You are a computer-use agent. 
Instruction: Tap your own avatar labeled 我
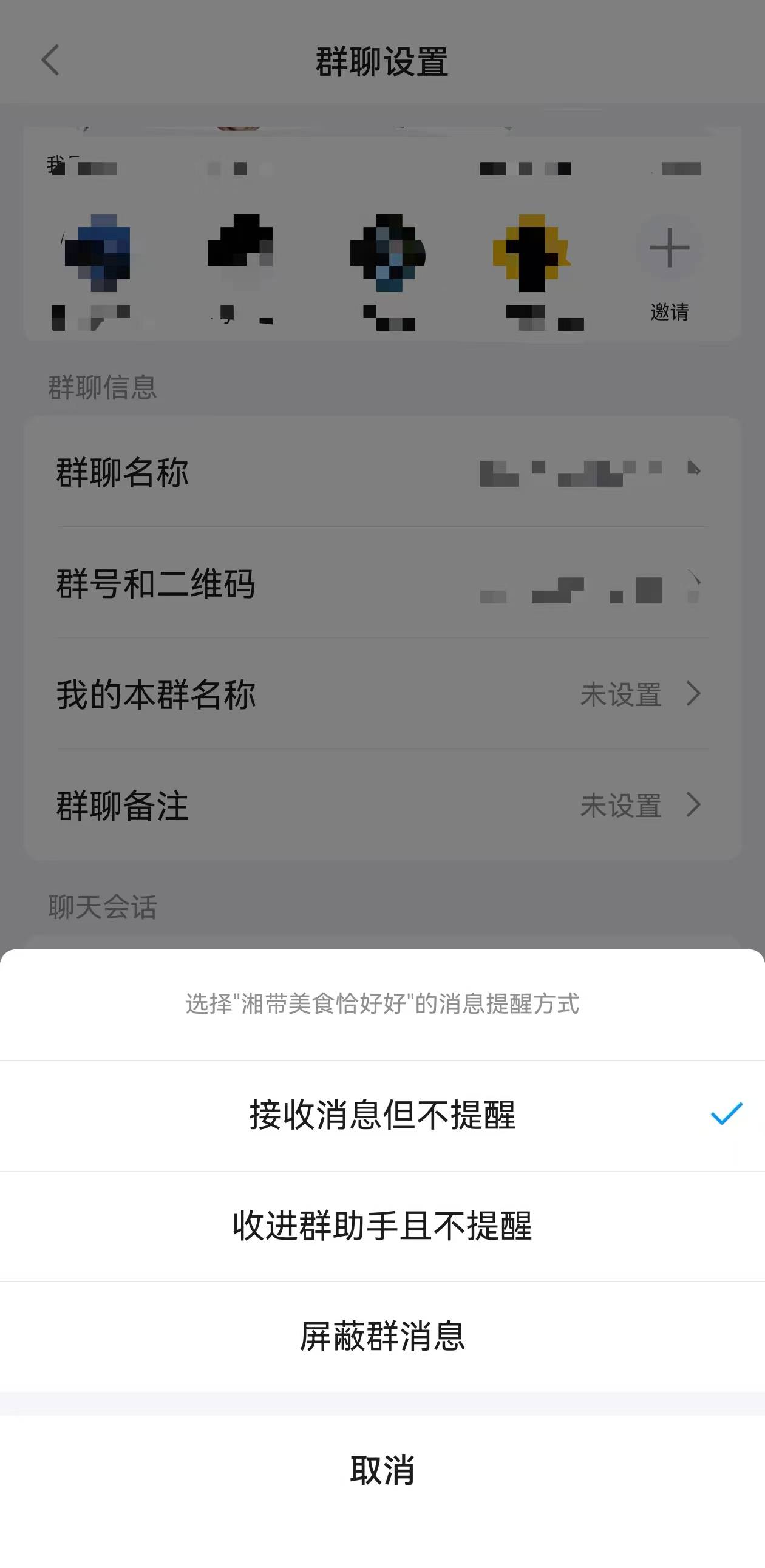point(55,165)
